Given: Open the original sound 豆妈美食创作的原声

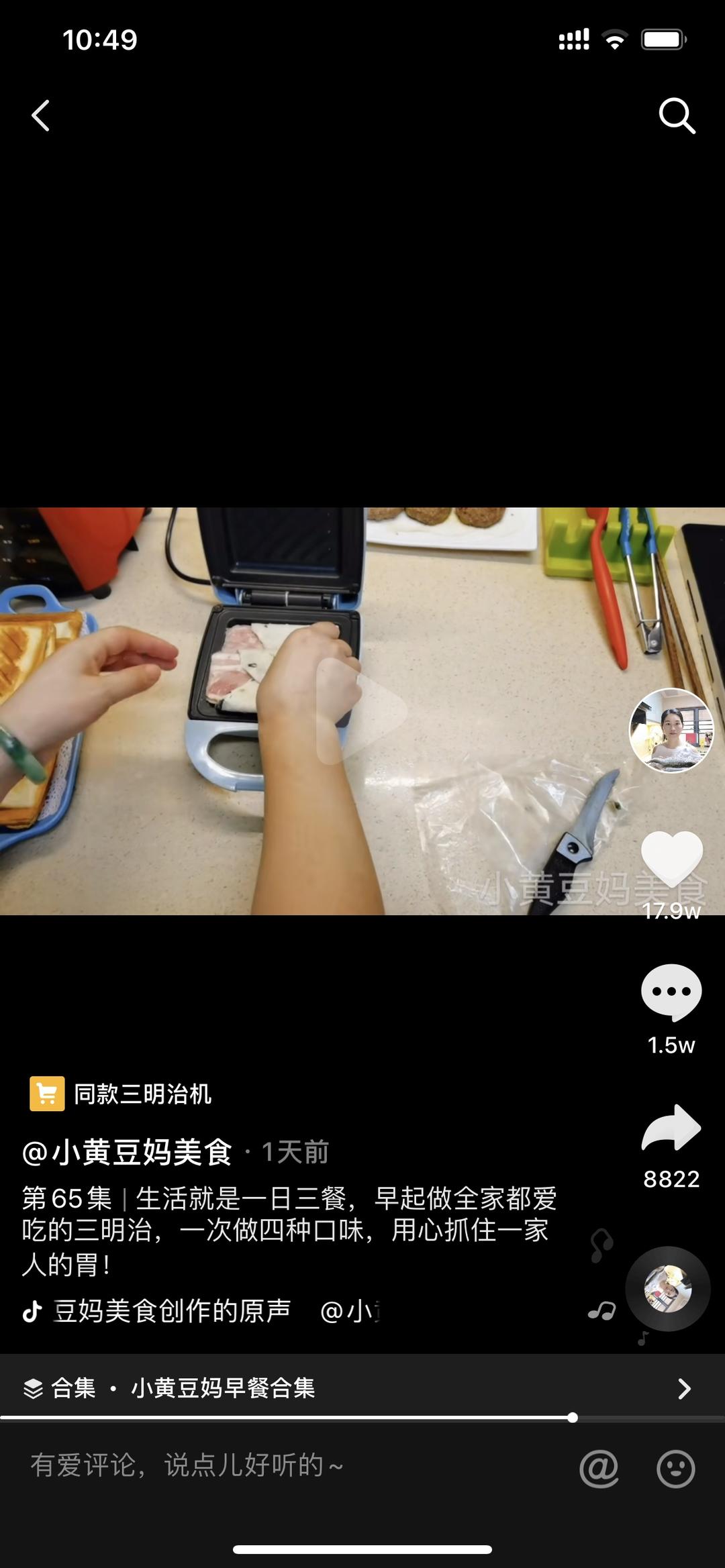Looking at the screenshot, I should (171, 1310).
